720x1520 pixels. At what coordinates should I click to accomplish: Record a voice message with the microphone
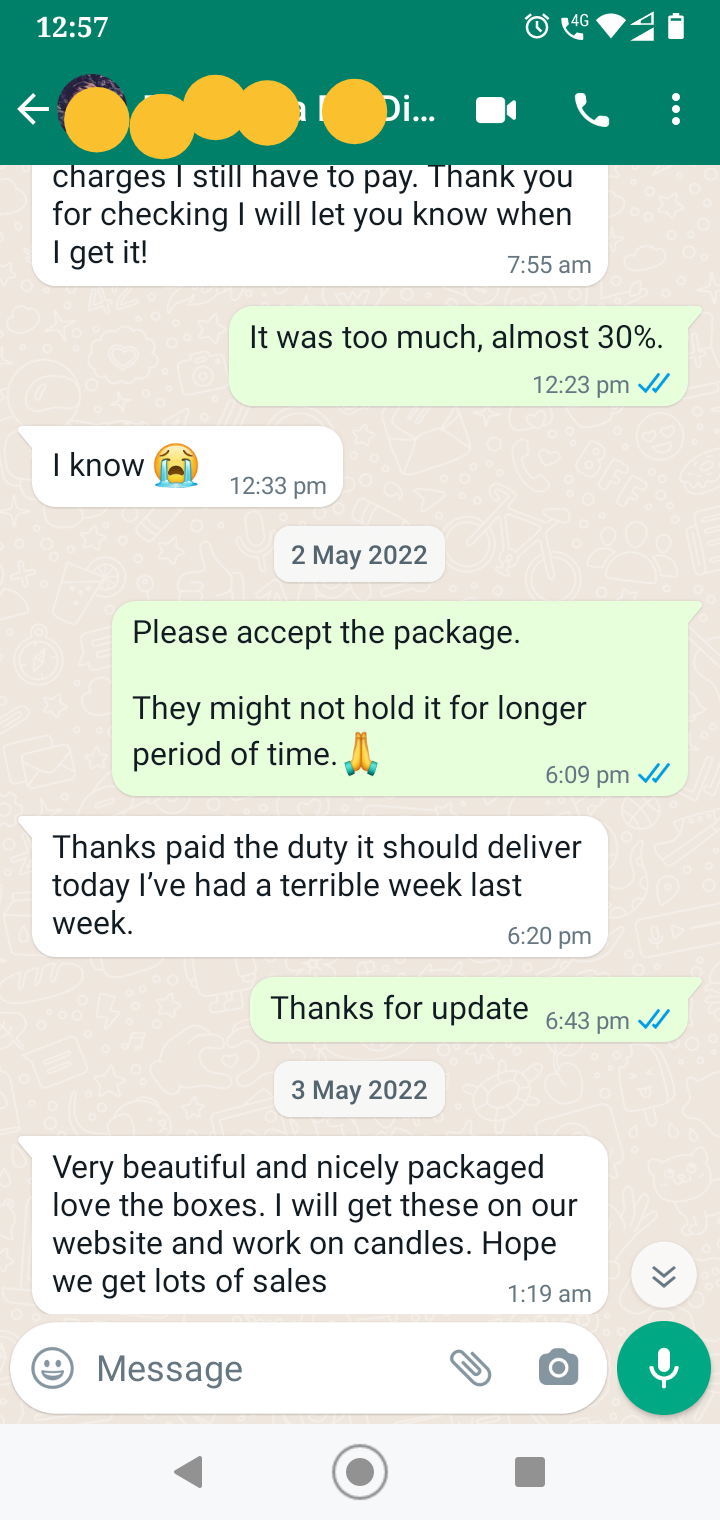click(x=664, y=1368)
